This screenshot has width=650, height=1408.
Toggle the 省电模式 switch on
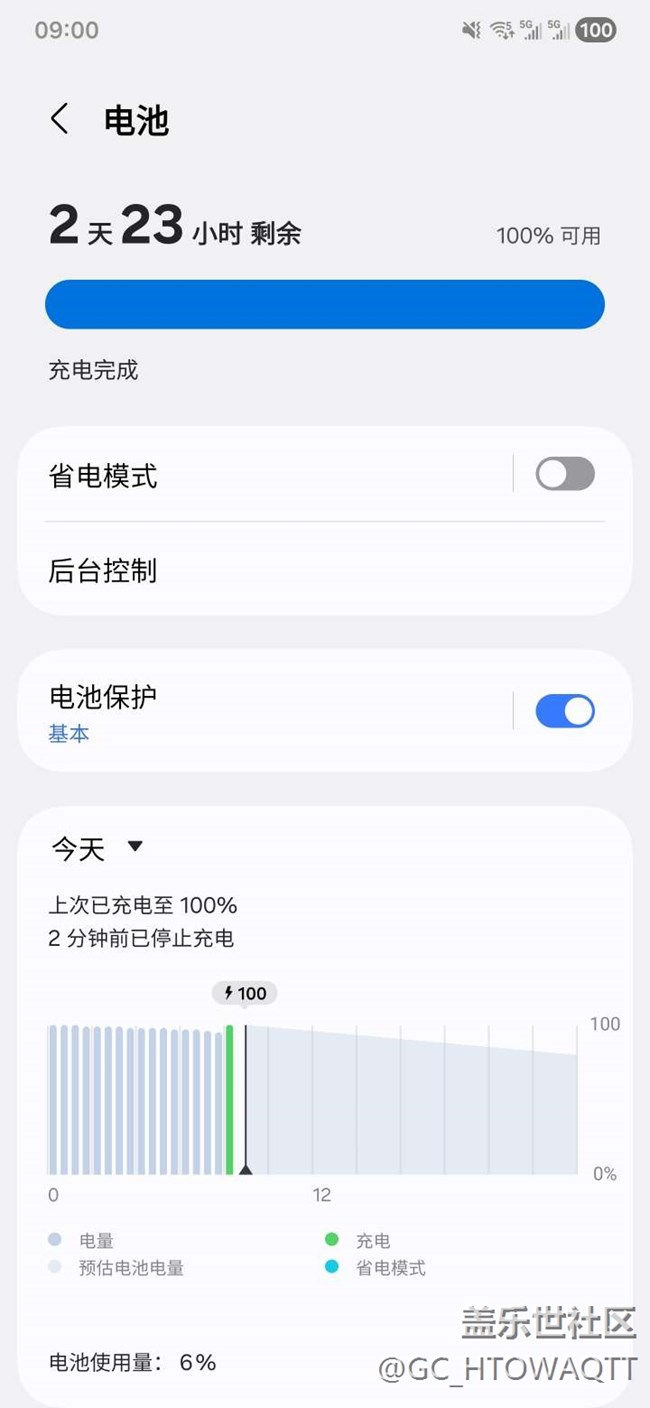click(565, 474)
